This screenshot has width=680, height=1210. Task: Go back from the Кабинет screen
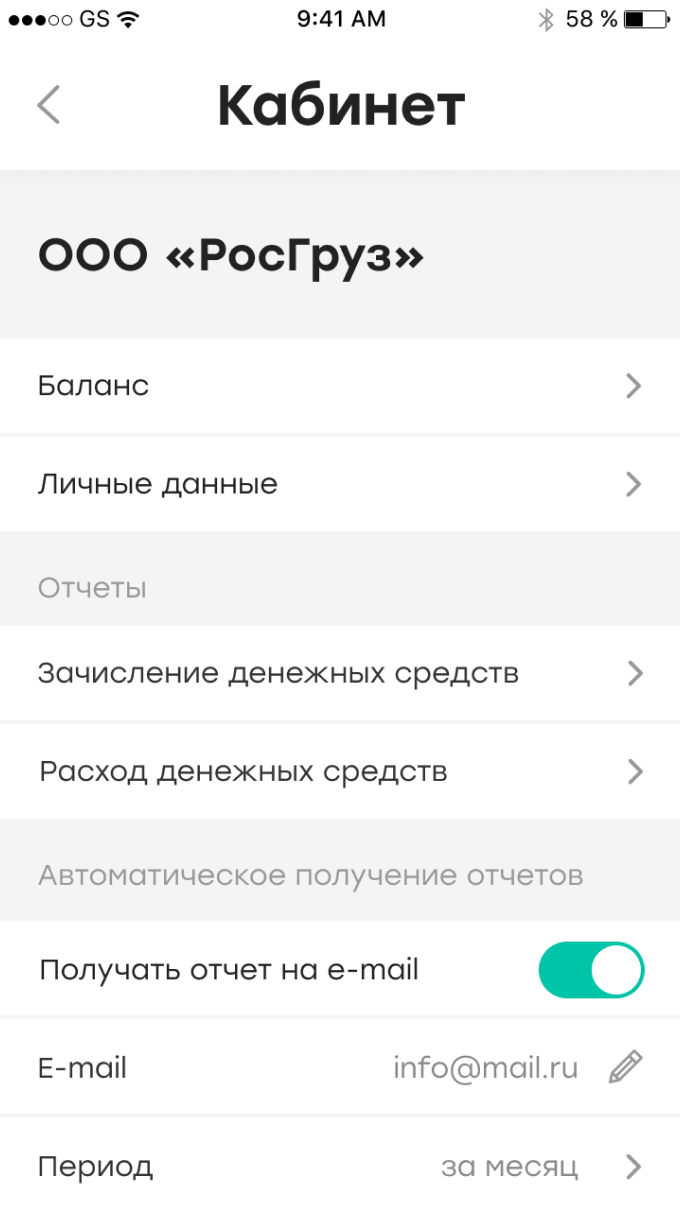click(x=49, y=105)
